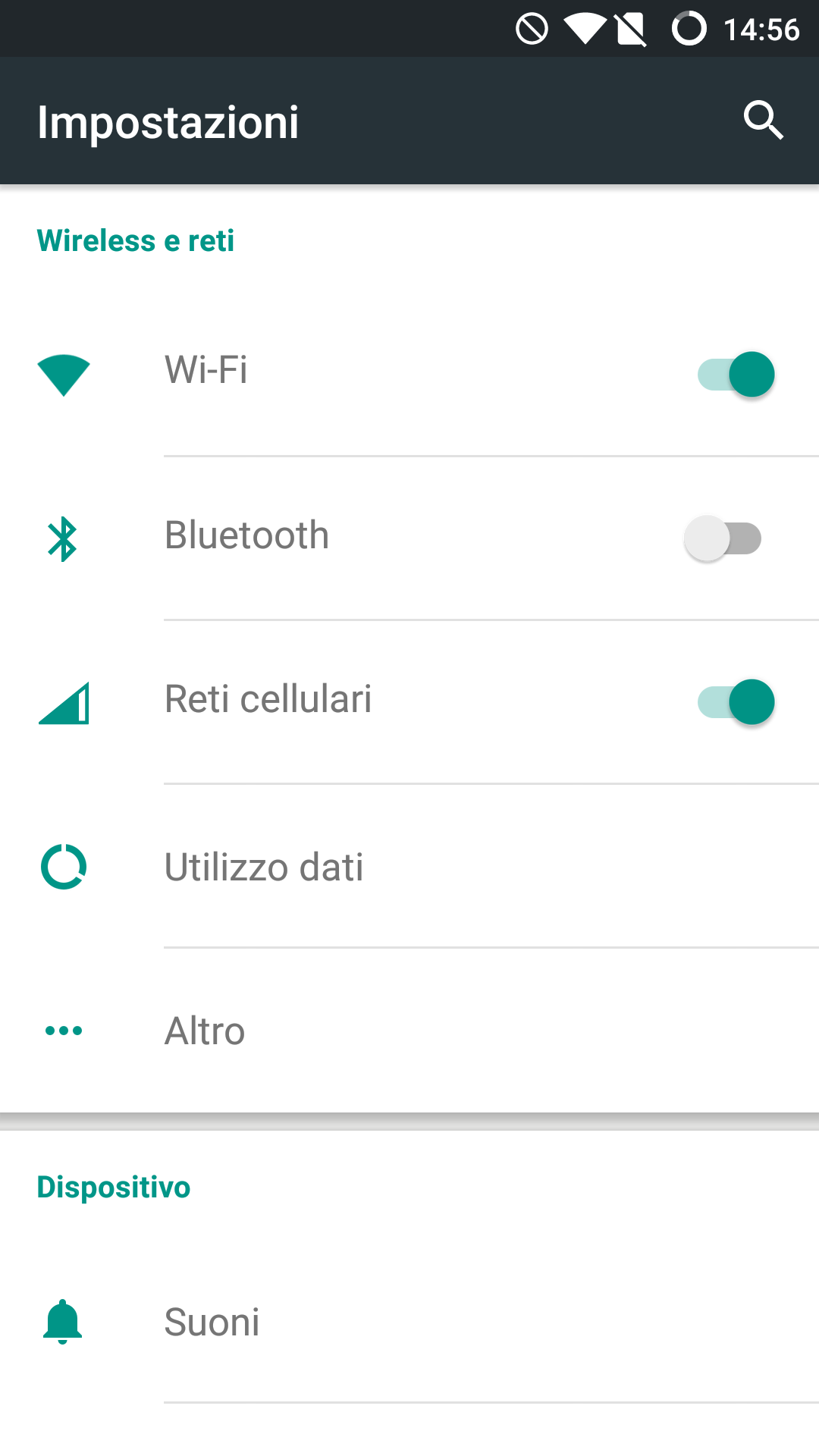Viewport: 819px width, 1456px height.
Task: Disable the Reti cellulari switch
Action: [x=736, y=702]
